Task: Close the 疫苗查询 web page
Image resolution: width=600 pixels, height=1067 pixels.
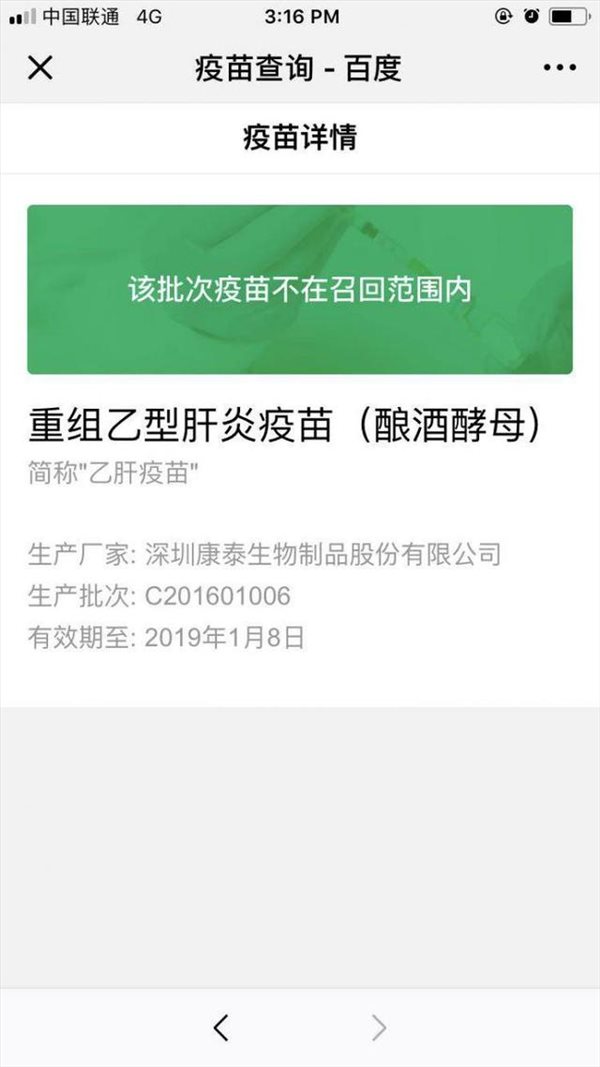Action: (x=40, y=68)
